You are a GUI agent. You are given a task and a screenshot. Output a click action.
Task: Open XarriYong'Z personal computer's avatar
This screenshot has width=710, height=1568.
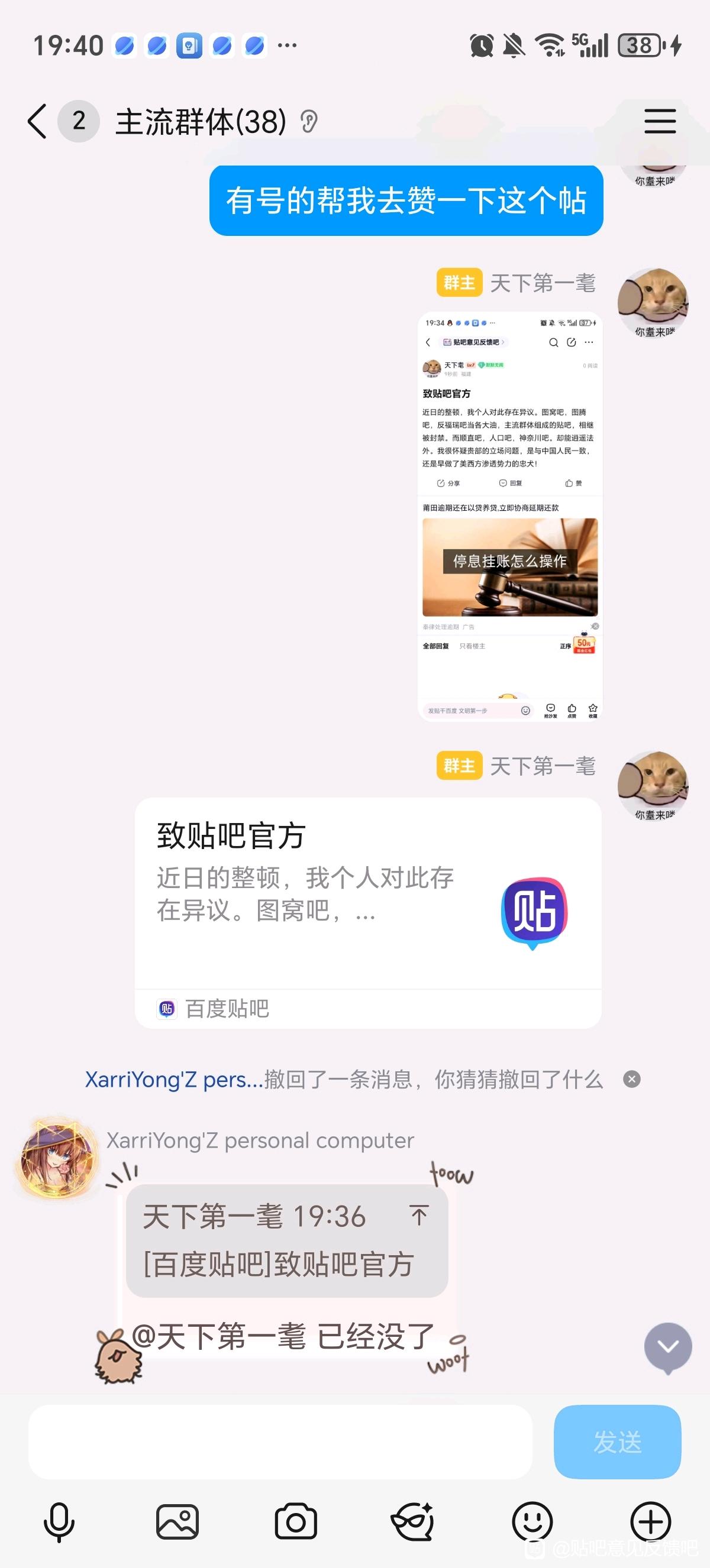(58, 1158)
